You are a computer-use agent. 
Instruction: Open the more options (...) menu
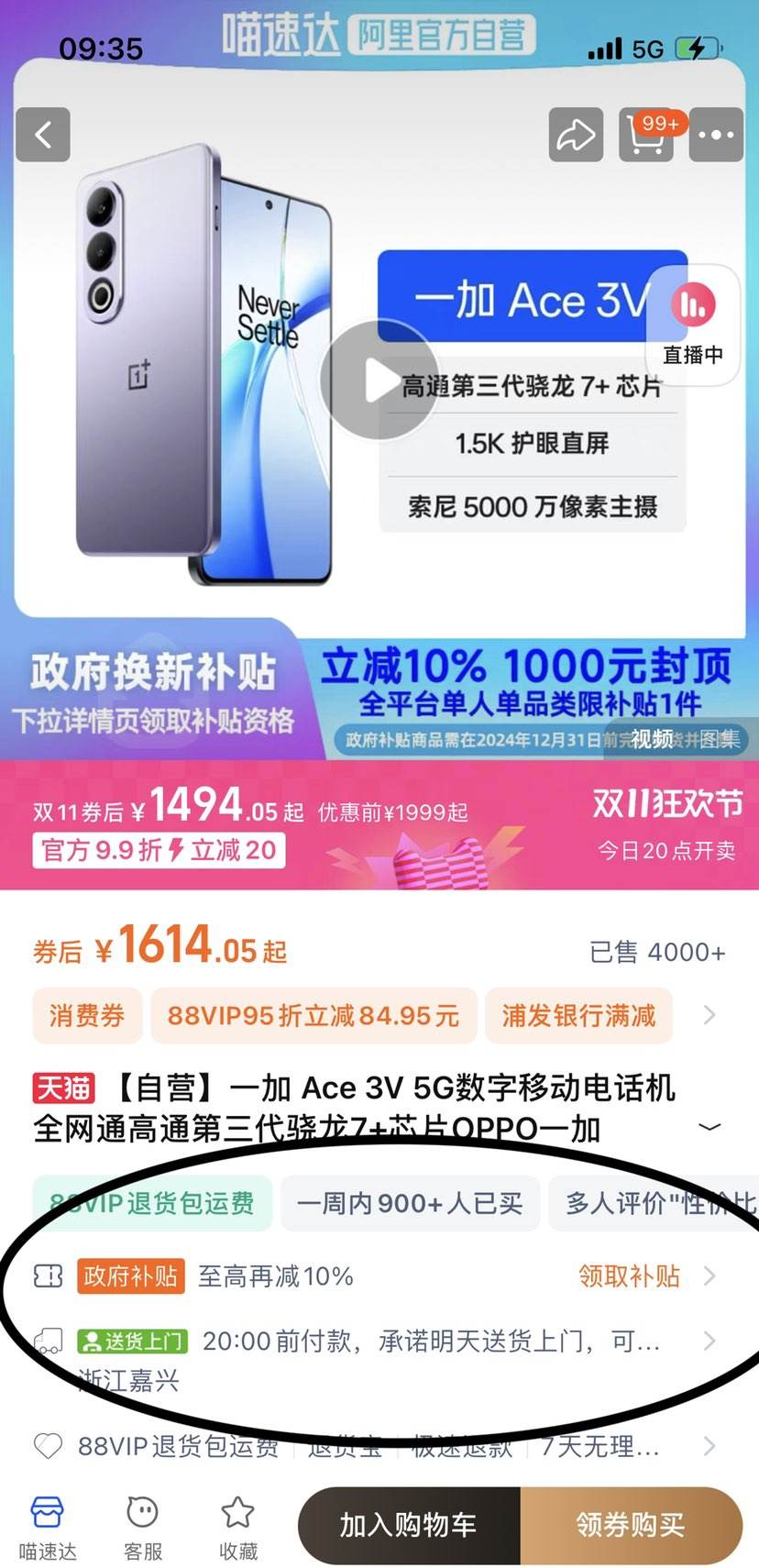pos(716,135)
